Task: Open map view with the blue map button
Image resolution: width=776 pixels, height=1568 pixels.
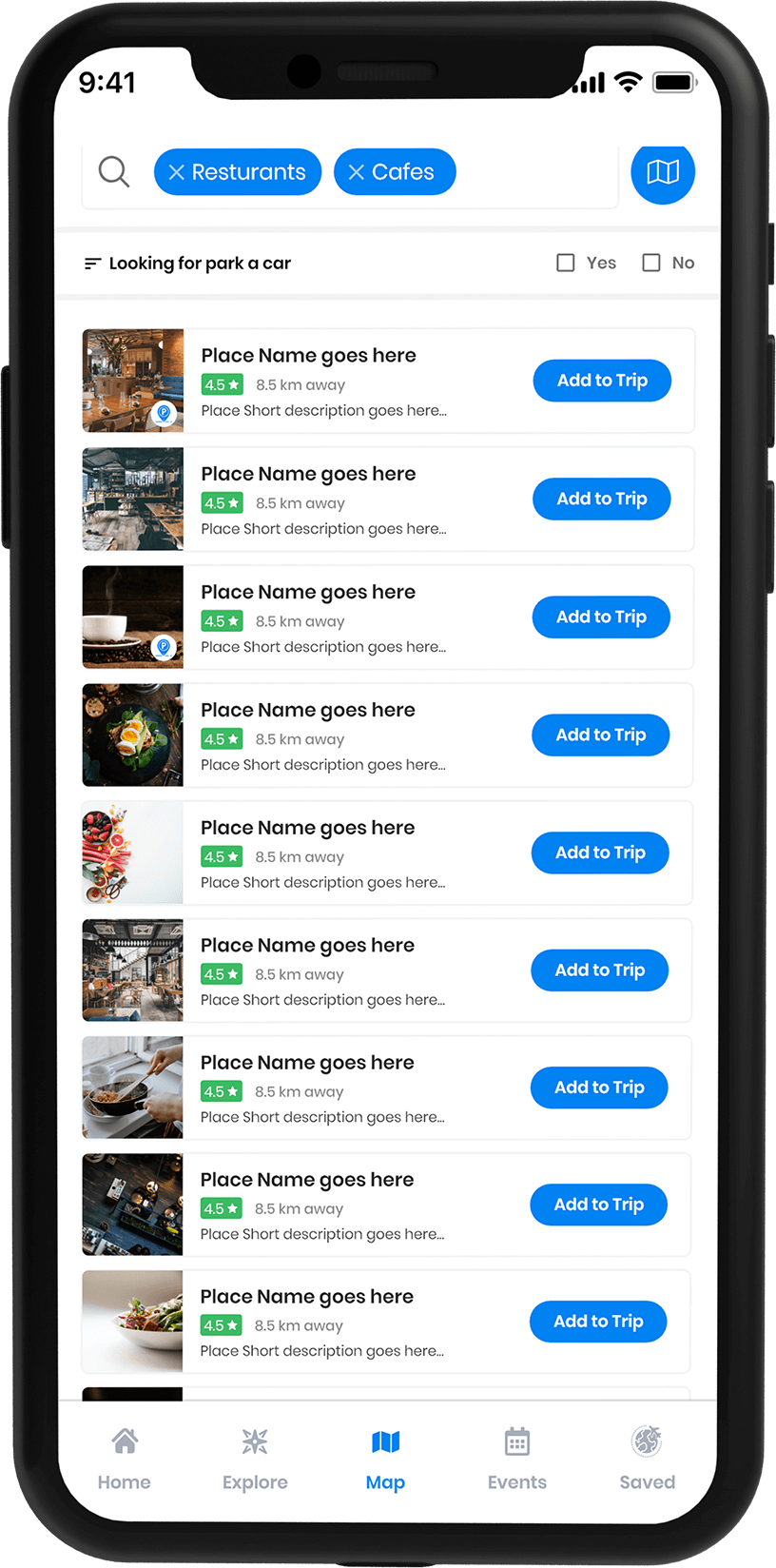Action: click(x=663, y=172)
